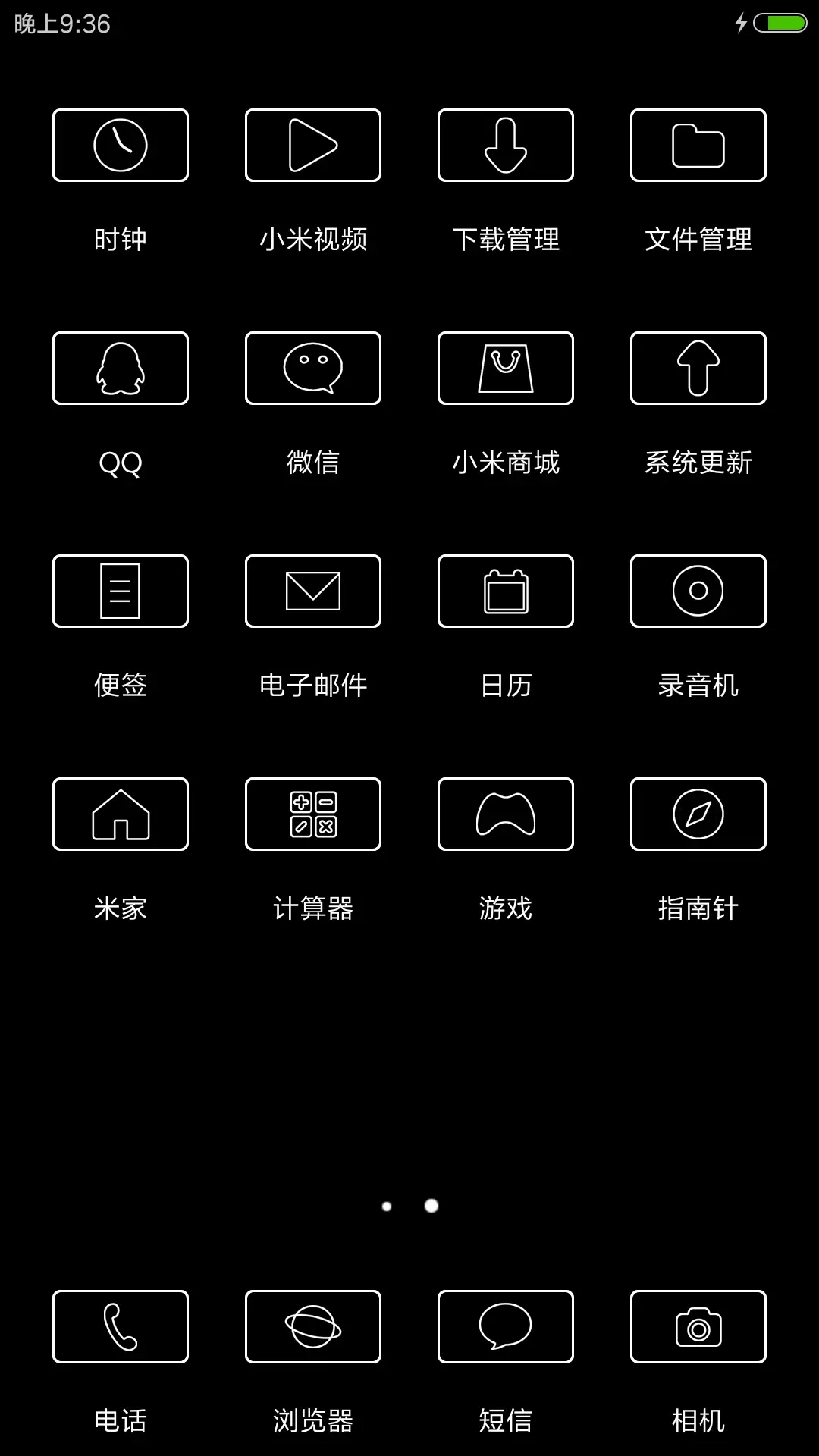This screenshot has width=819, height=1456.
Task: Launch the 计算器 calculator
Action: [313, 814]
